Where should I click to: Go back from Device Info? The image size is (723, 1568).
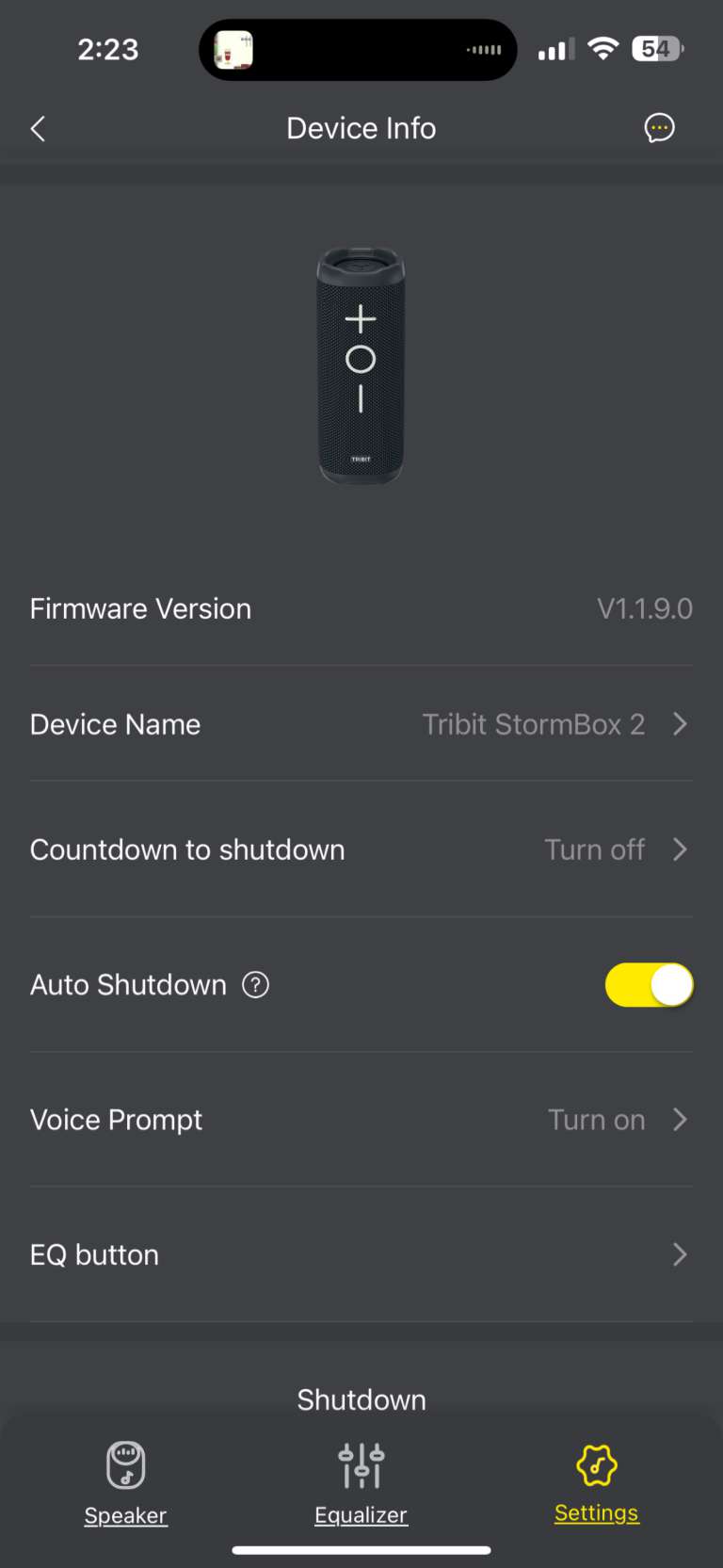click(38, 129)
